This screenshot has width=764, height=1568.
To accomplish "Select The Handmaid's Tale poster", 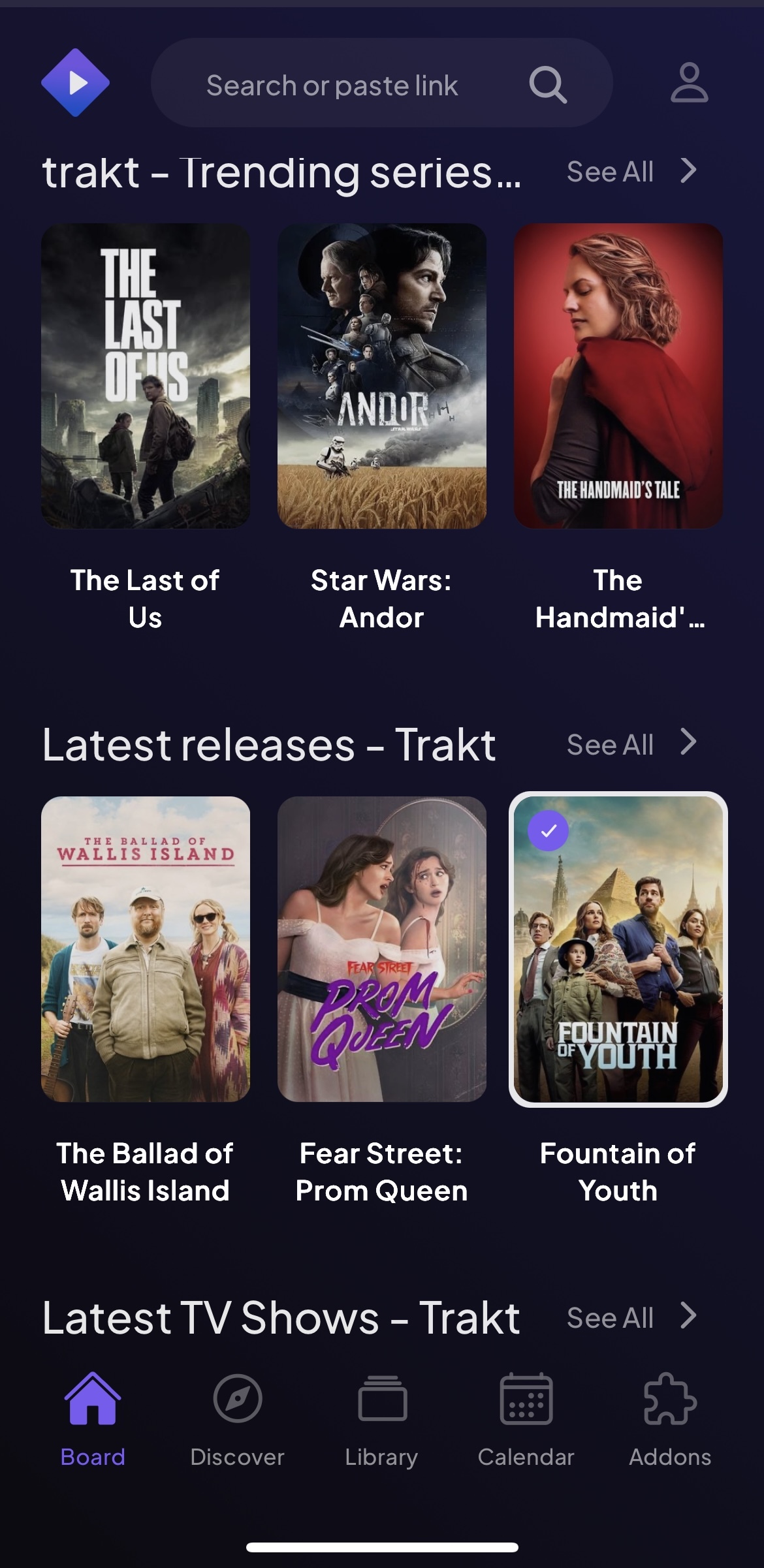I will coord(618,376).
